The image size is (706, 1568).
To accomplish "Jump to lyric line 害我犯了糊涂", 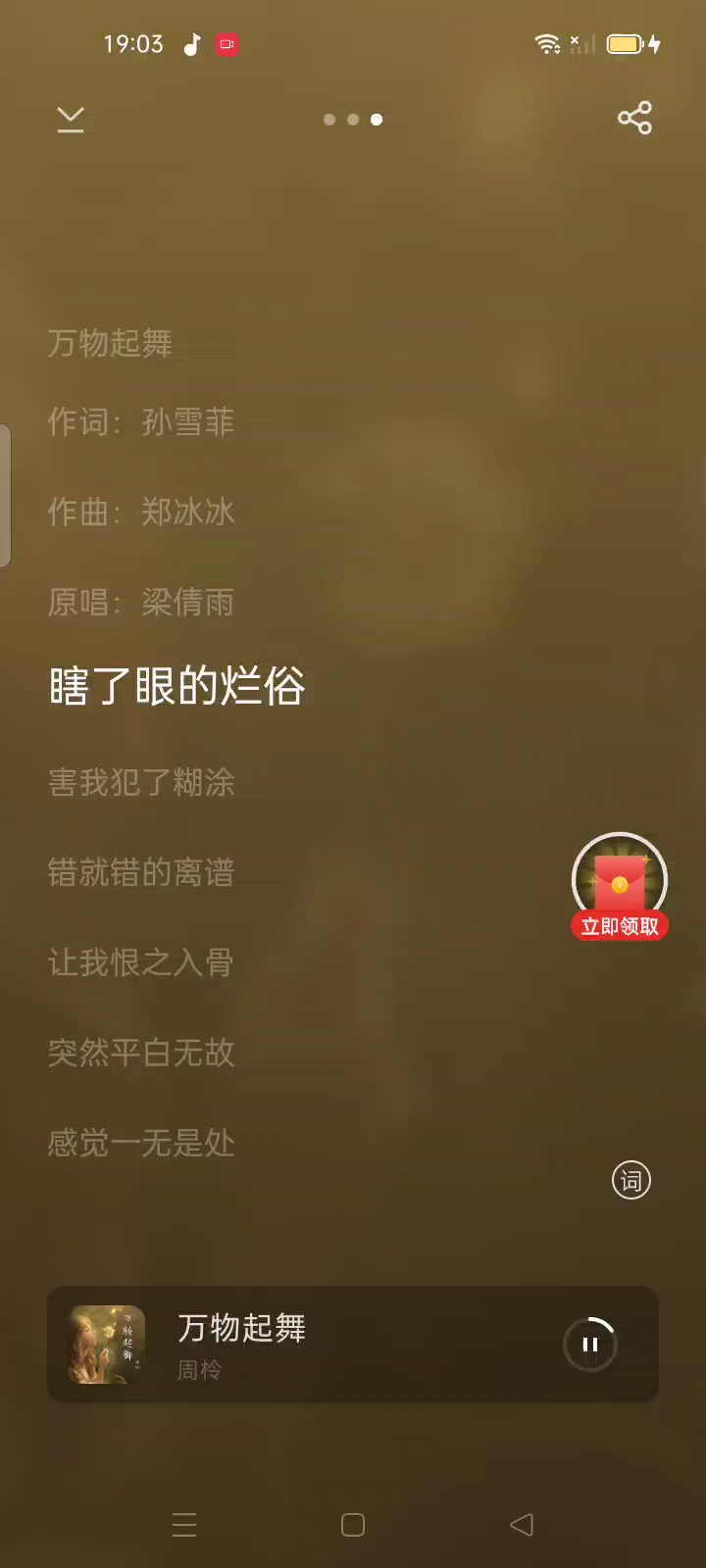I will [142, 782].
